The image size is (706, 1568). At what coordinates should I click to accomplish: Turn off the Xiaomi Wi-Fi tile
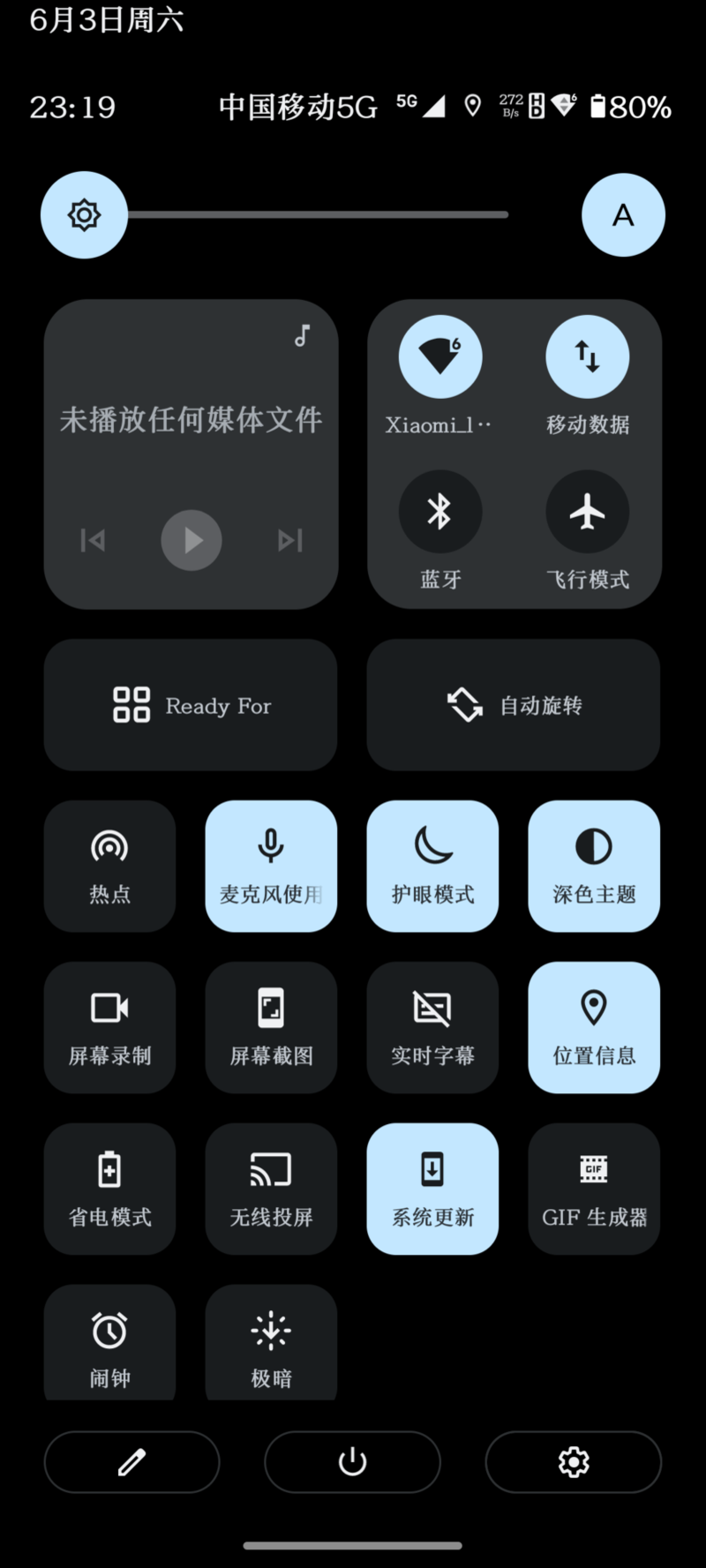(x=439, y=356)
